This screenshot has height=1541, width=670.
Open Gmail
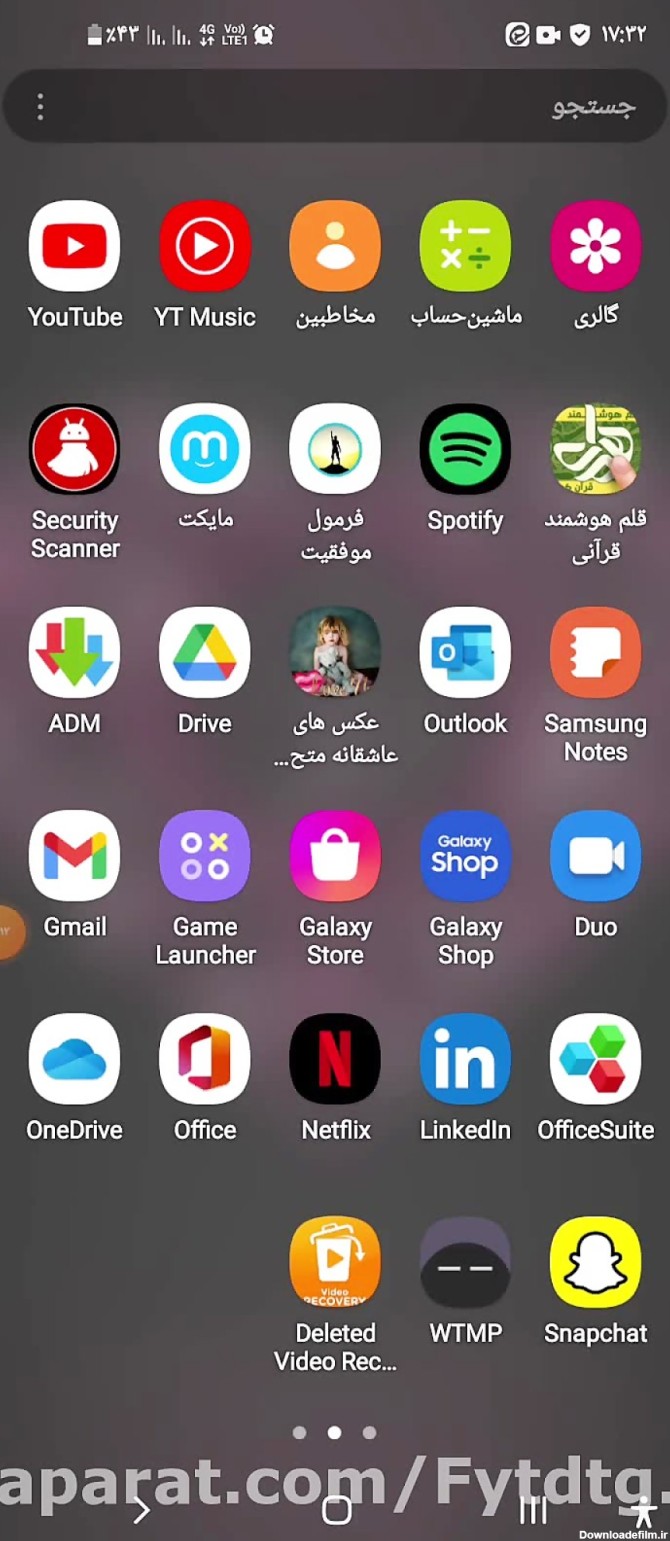pos(75,856)
